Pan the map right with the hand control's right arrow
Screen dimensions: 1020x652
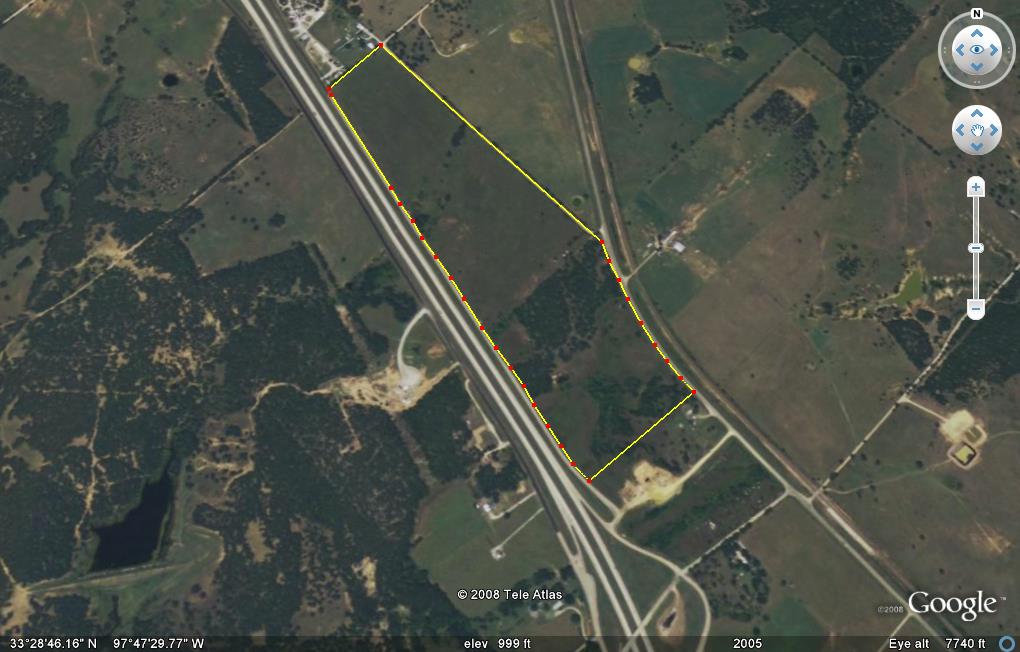click(993, 130)
